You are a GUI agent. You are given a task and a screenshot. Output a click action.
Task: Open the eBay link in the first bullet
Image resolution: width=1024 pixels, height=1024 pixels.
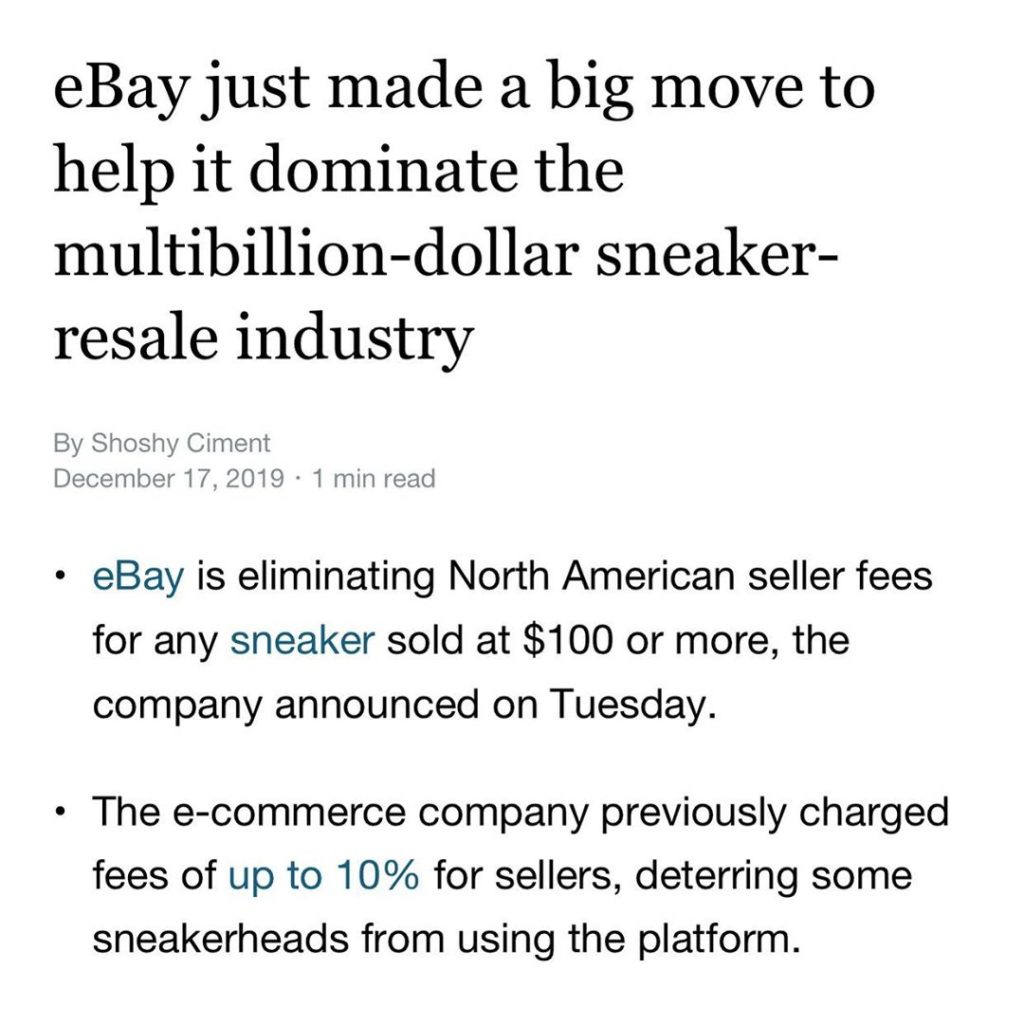[x=138, y=577]
